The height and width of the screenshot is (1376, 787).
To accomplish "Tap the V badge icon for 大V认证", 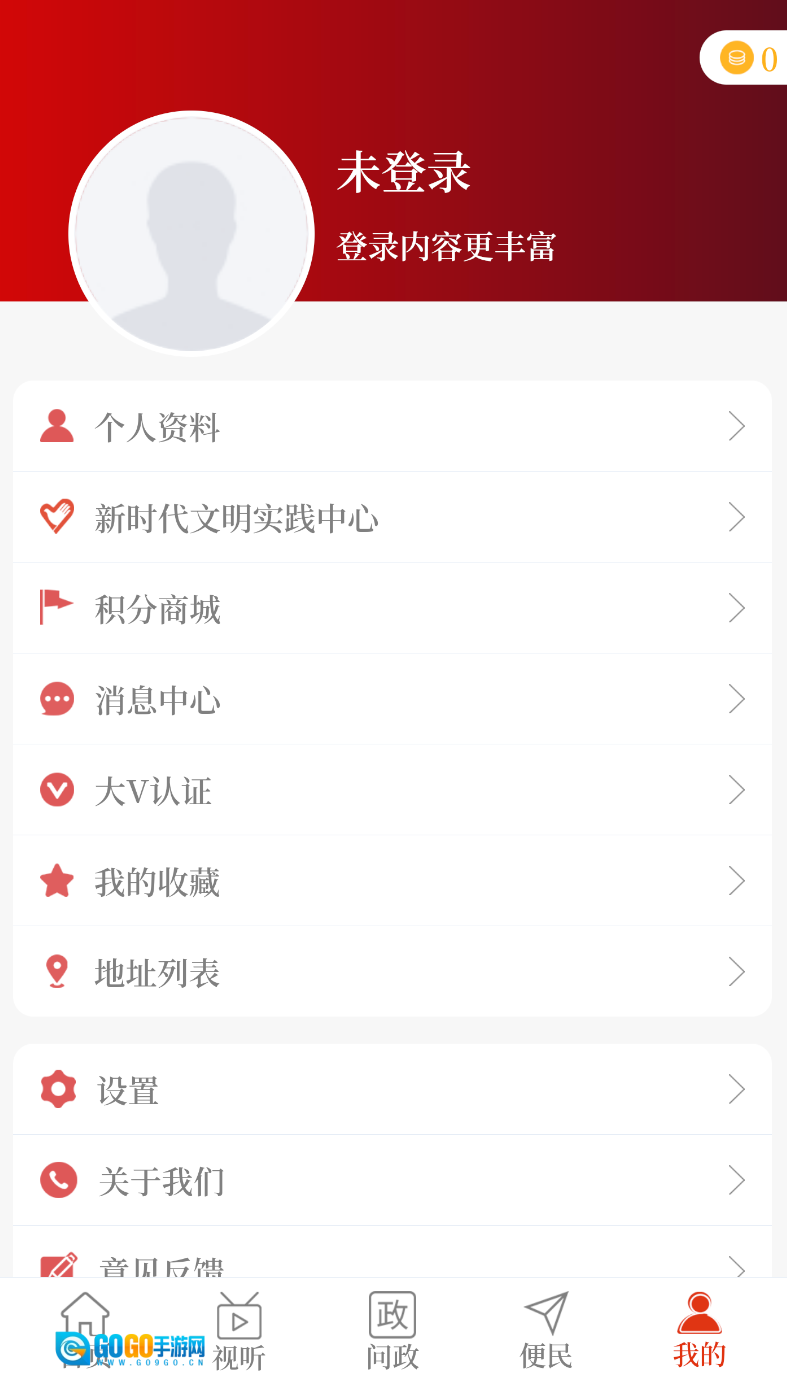I will tap(57, 789).
